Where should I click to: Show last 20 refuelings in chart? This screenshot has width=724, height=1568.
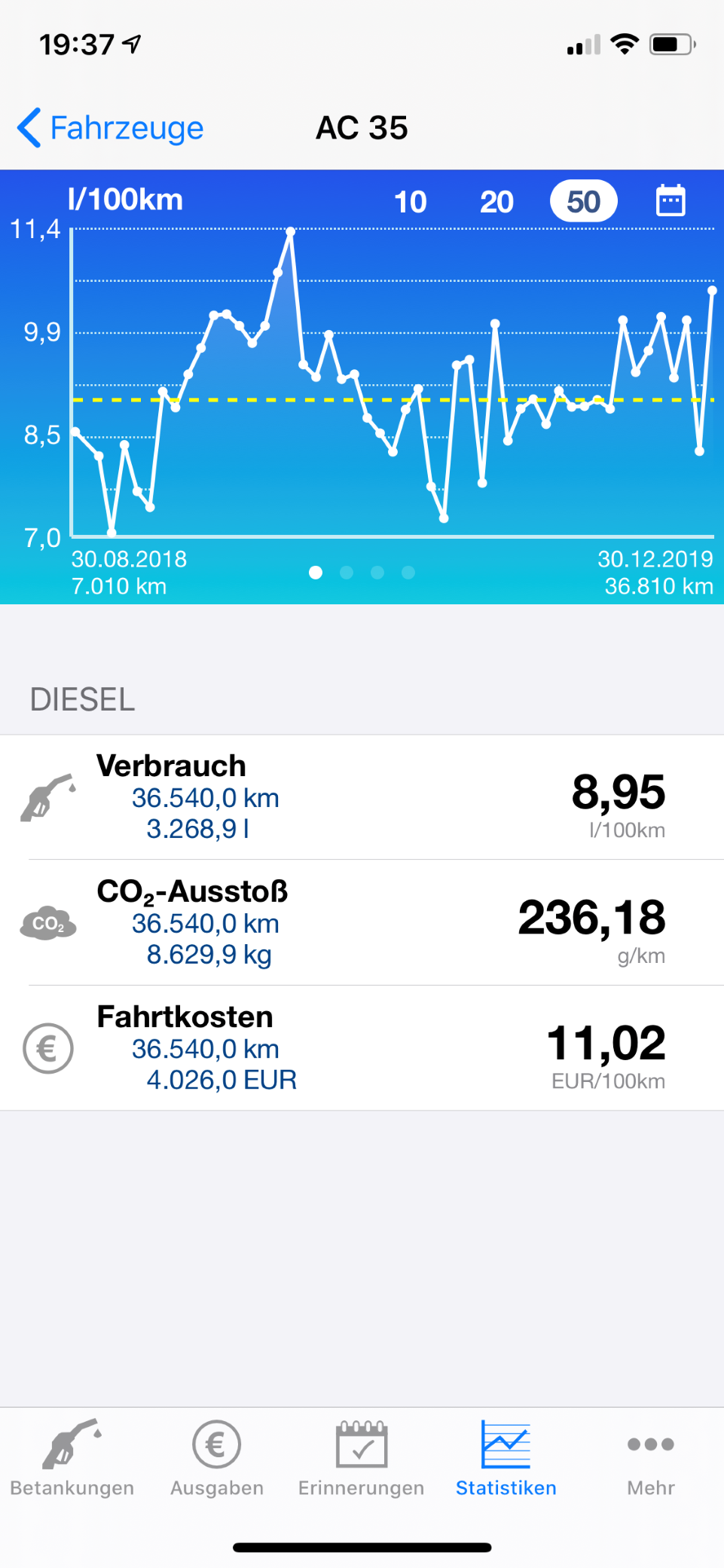[x=497, y=202]
